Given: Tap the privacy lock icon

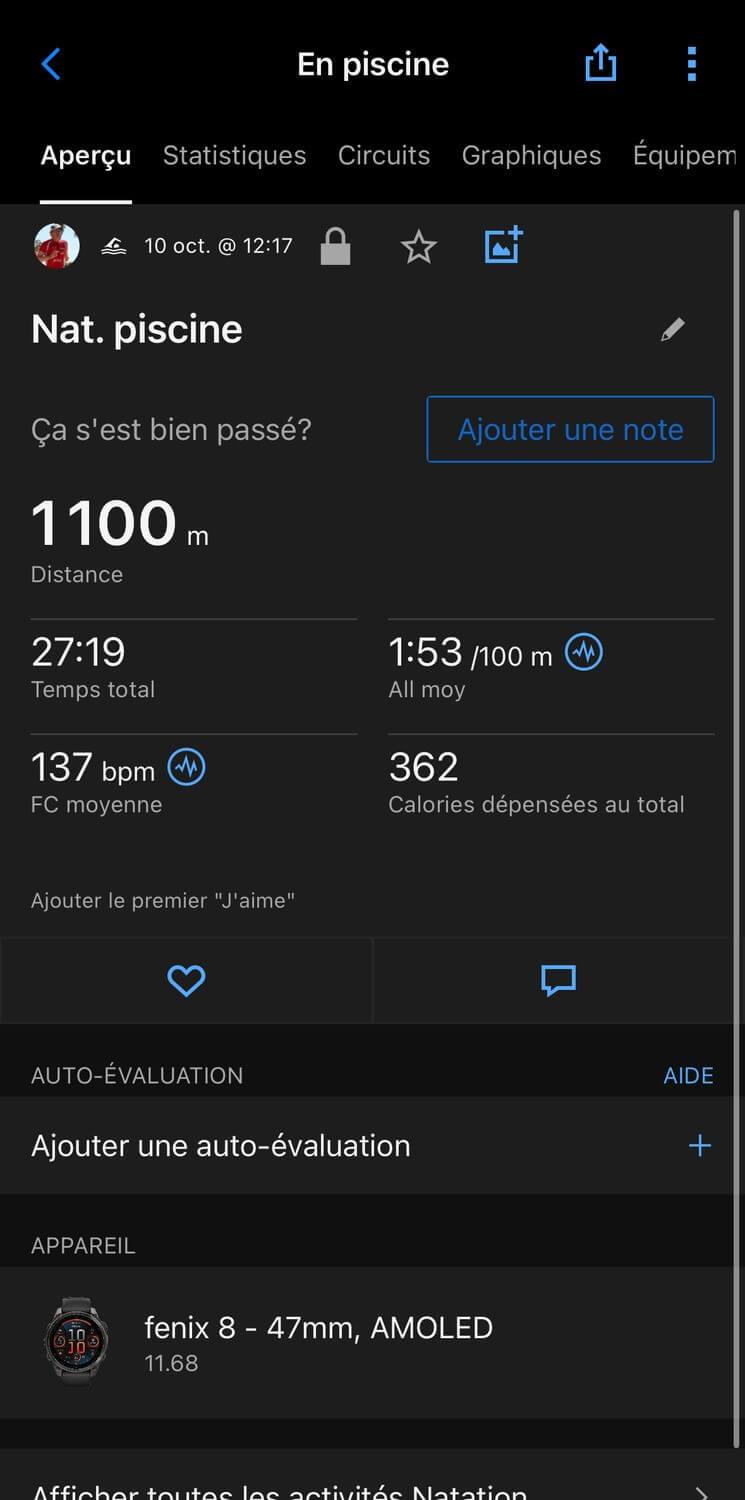Looking at the screenshot, I should click(x=335, y=246).
